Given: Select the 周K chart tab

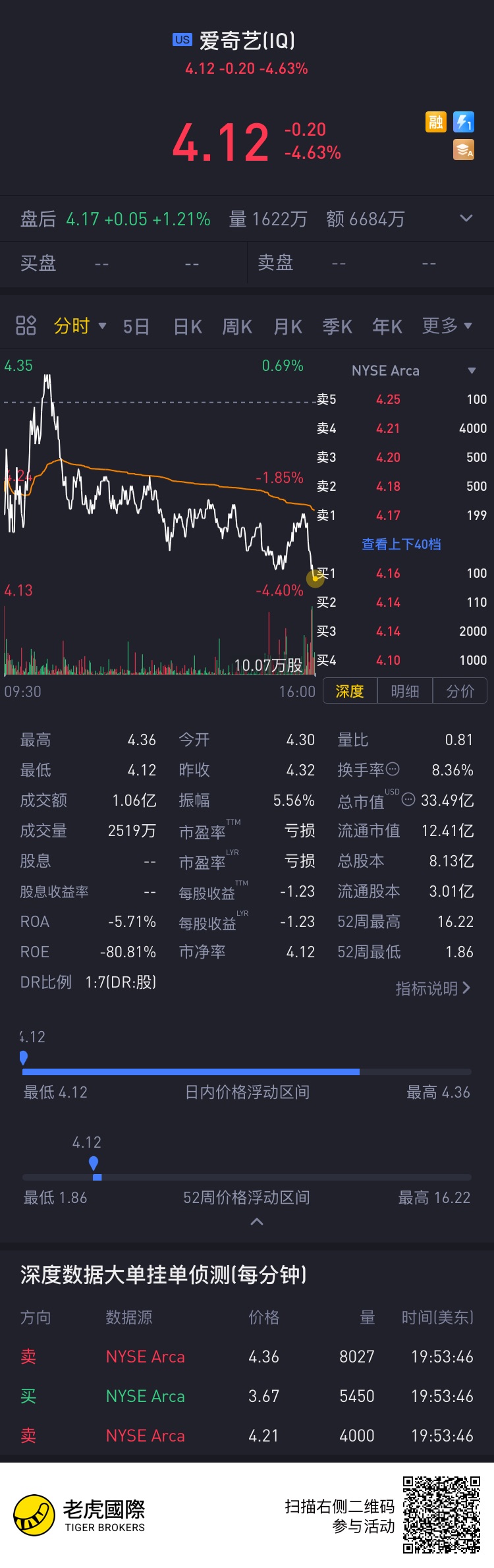Looking at the screenshot, I should tap(237, 326).
